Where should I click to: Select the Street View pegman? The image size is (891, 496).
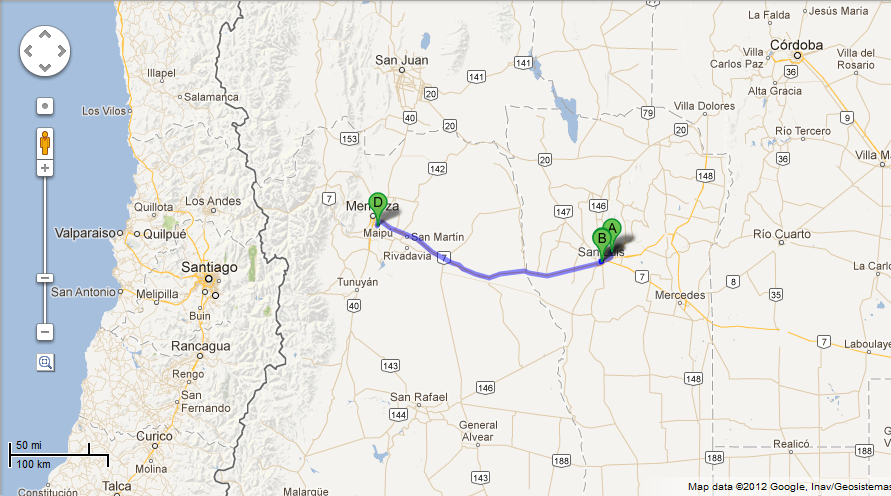(45, 141)
